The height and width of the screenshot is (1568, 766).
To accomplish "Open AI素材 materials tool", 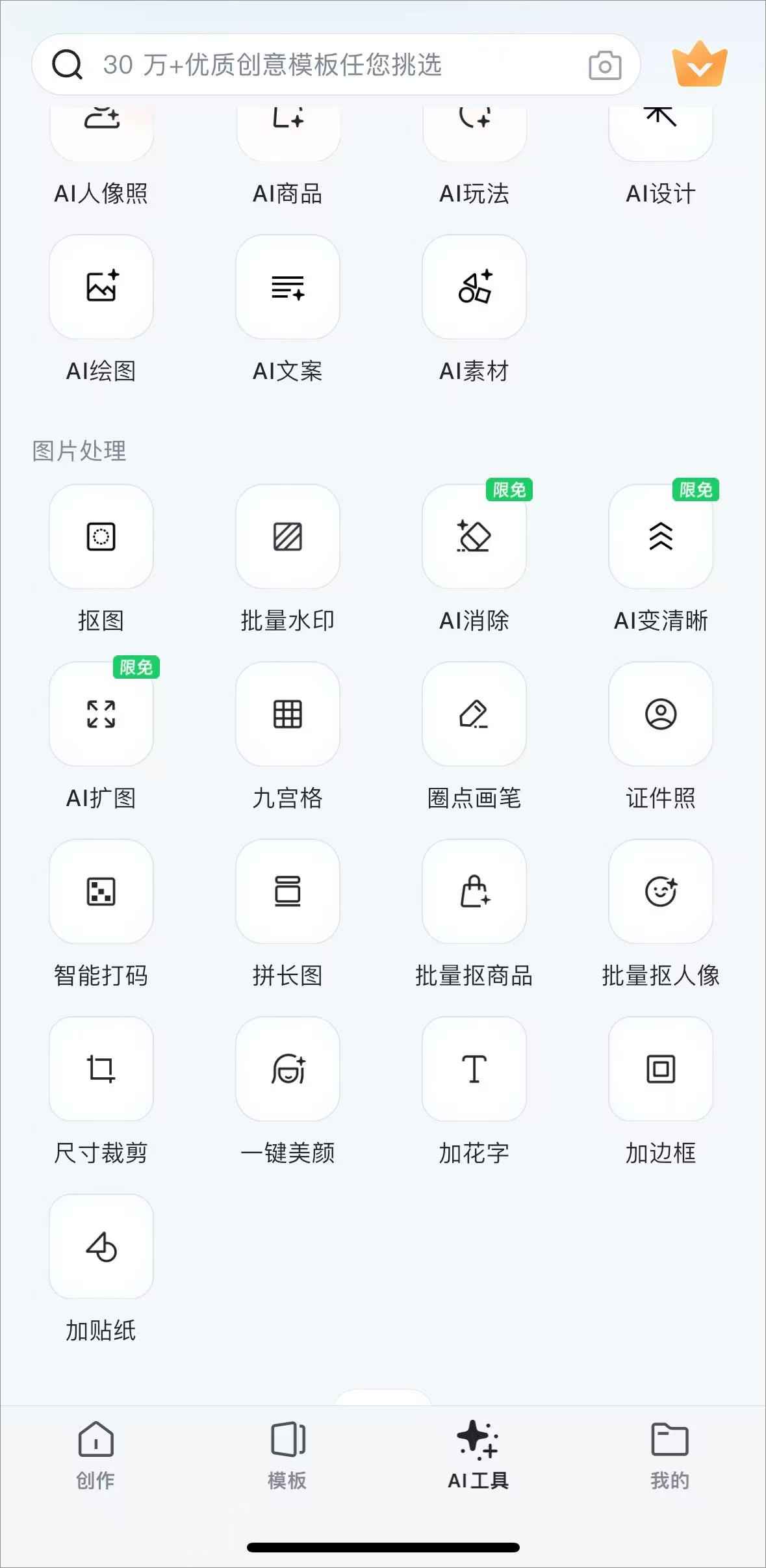I will click(x=474, y=287).
